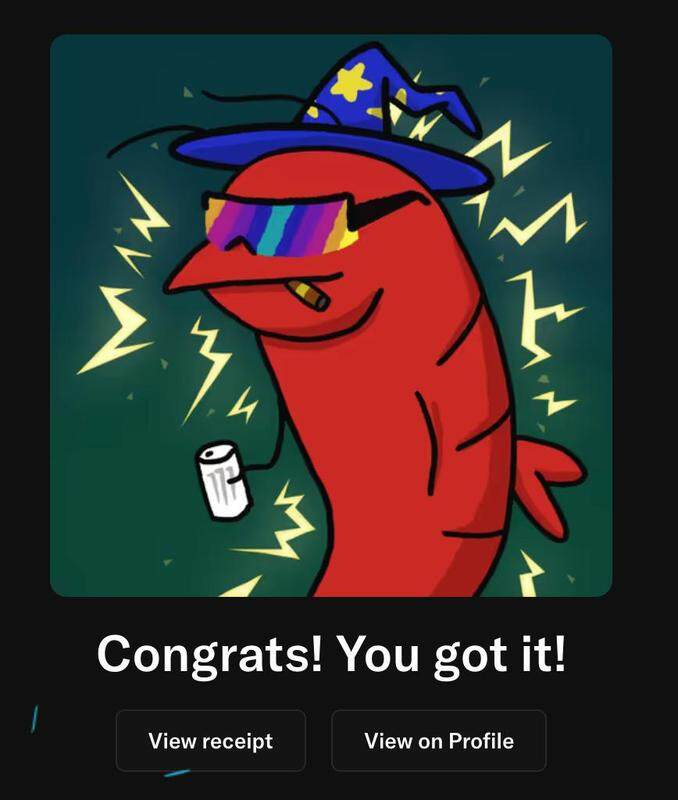Tap the View receipt button
Screen dimensions: 678x800
pyautogui.click(x=210, y=741)
